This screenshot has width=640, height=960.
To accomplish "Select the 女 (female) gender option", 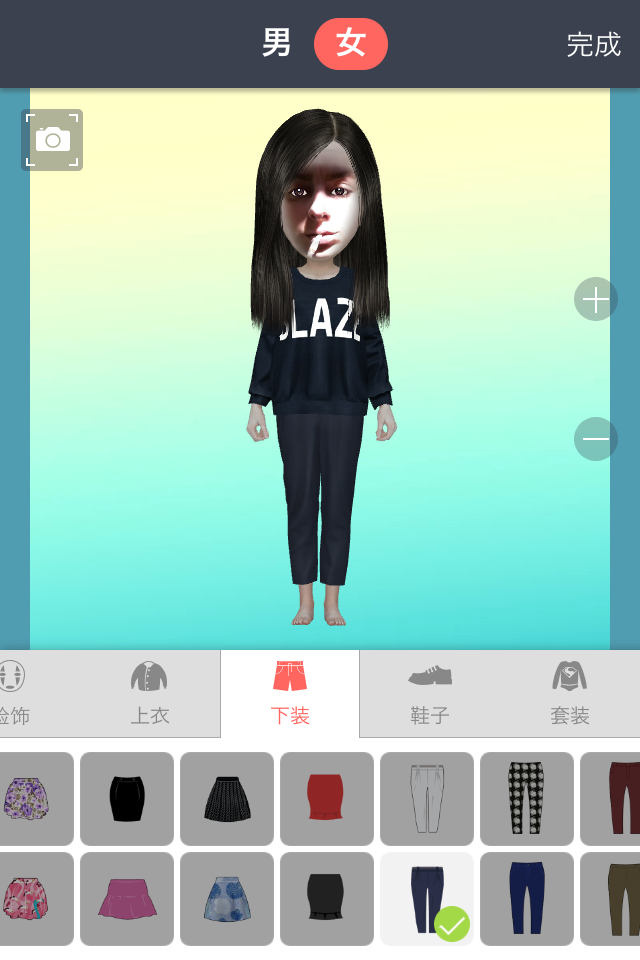I will (350, 43).
